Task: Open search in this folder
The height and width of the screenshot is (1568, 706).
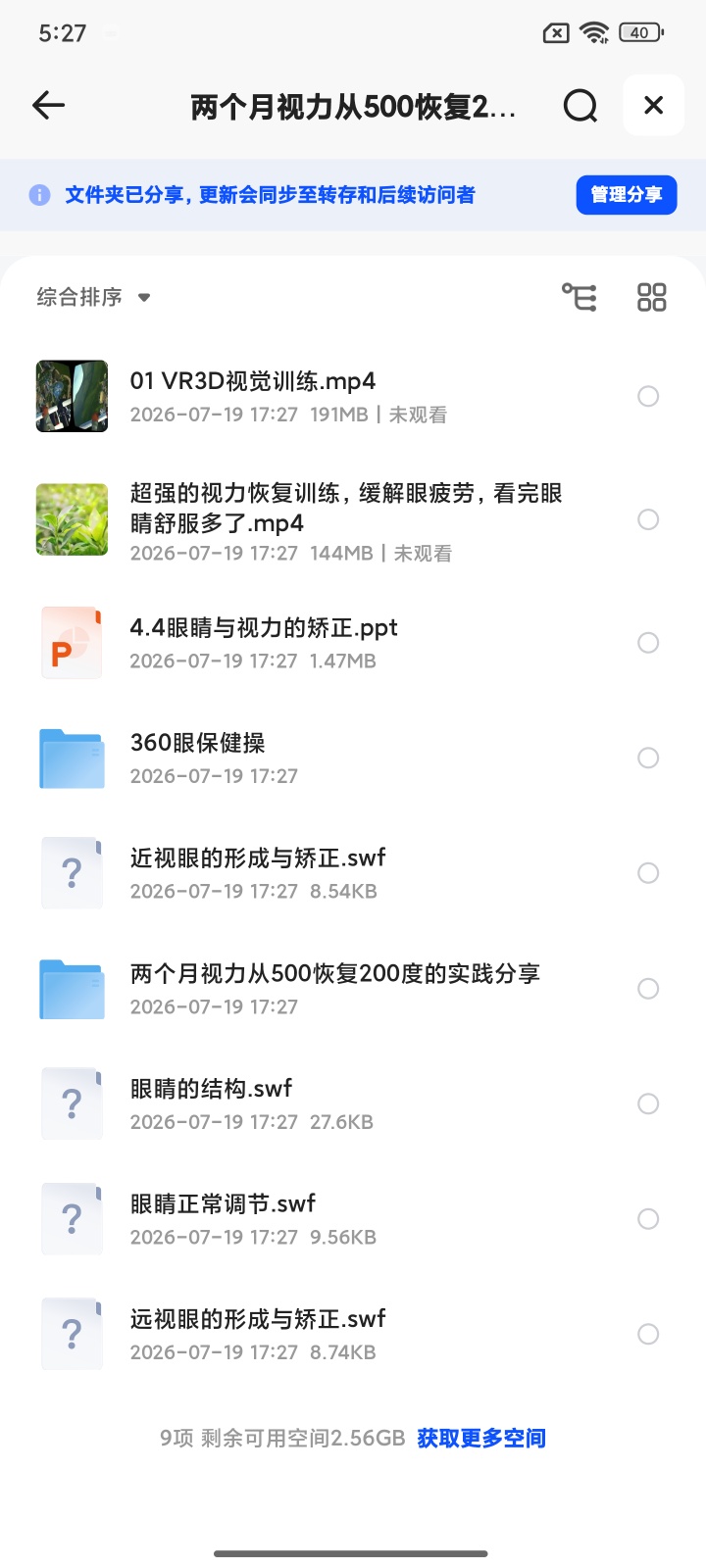Action: pyautogui.click(x=580, y=106)
